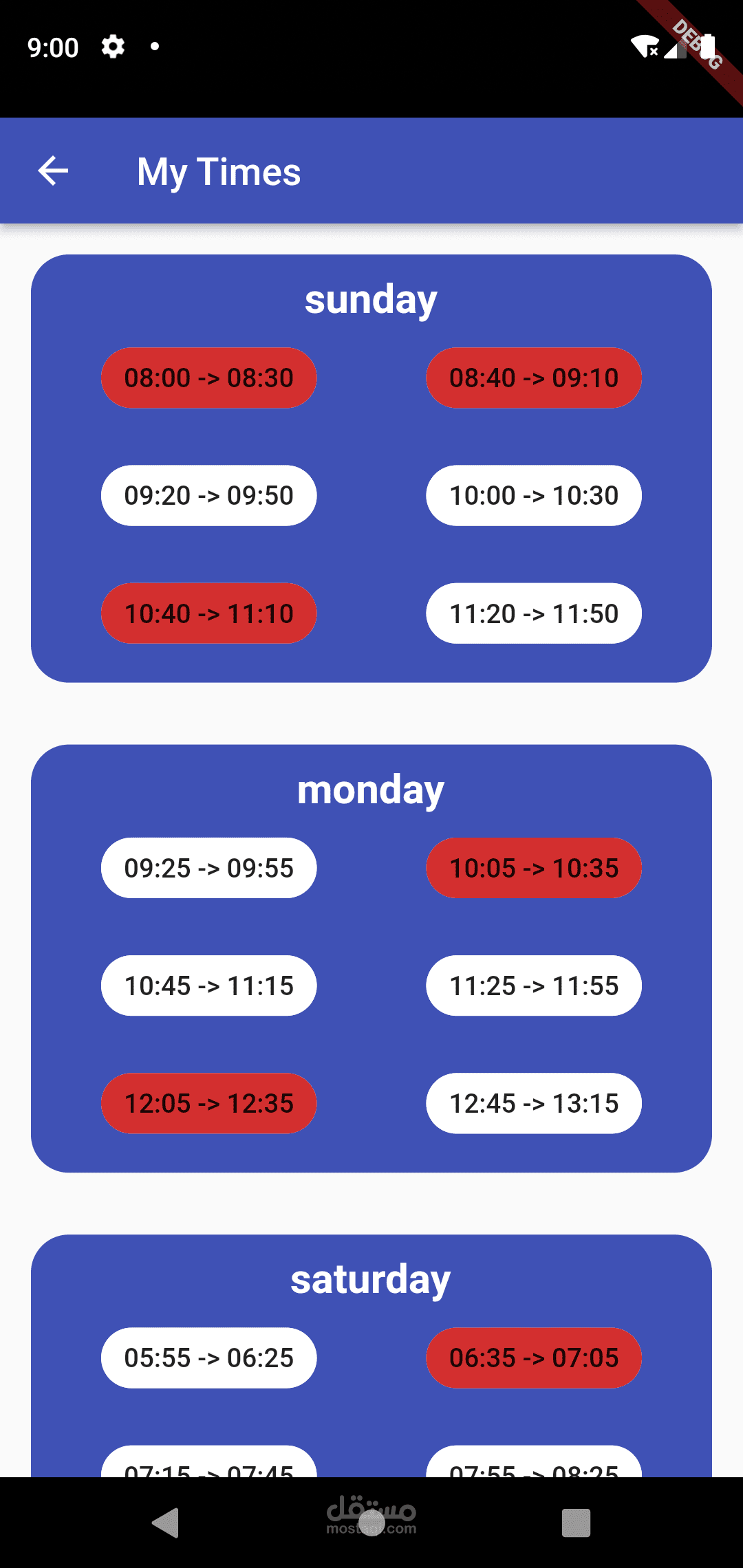Select Monday slot 10:05 -> 10:35

tap(534, 868)
